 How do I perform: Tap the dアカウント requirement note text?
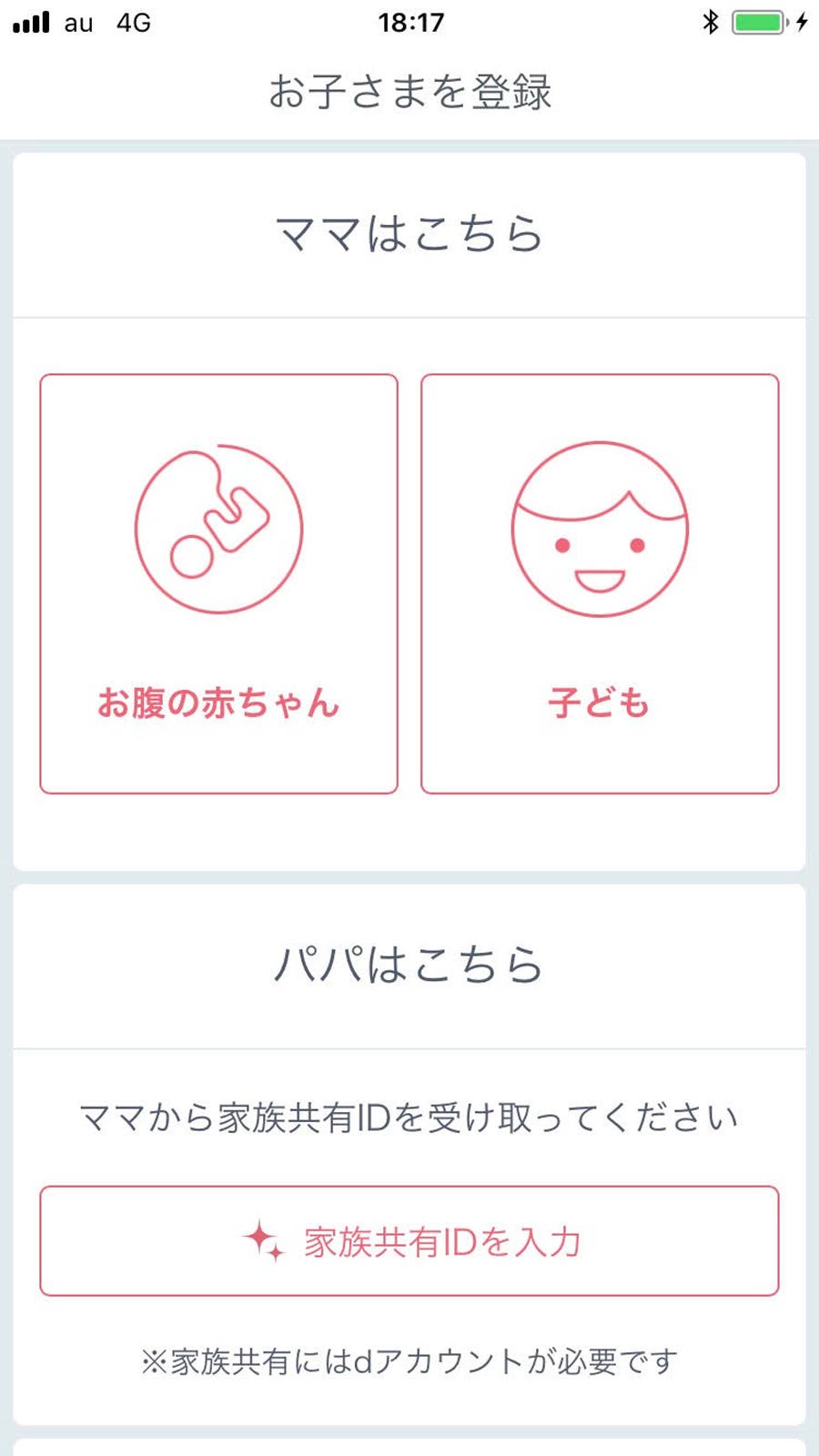(409, 1360)
